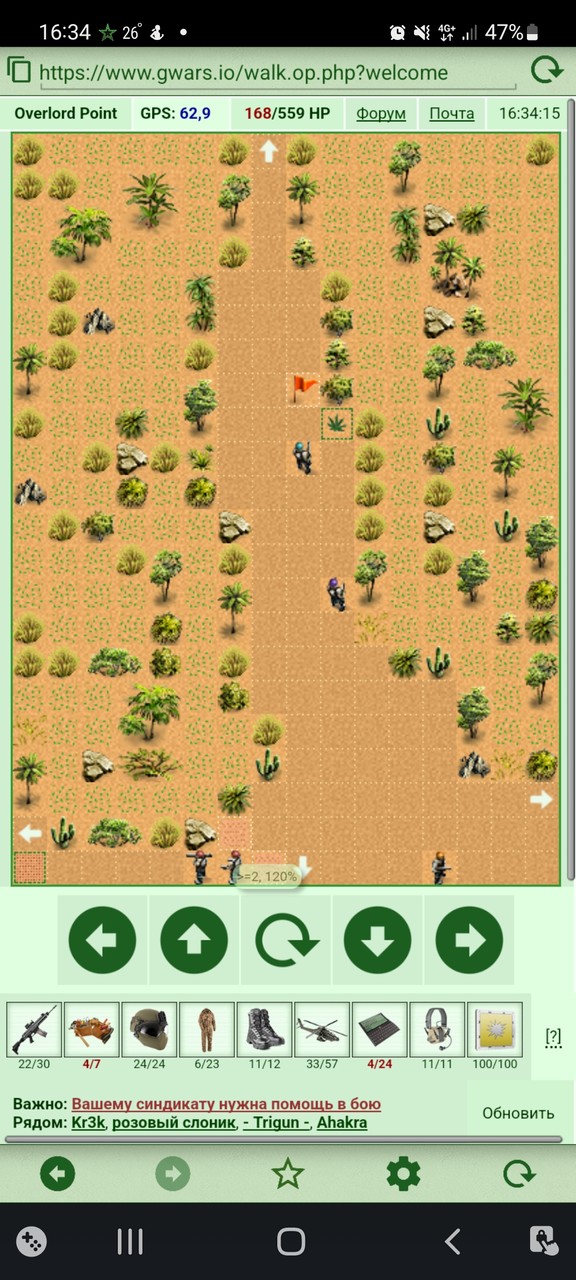Open the 'Вашему синдикату нужна помощь в бою' link

[226, 1104]
